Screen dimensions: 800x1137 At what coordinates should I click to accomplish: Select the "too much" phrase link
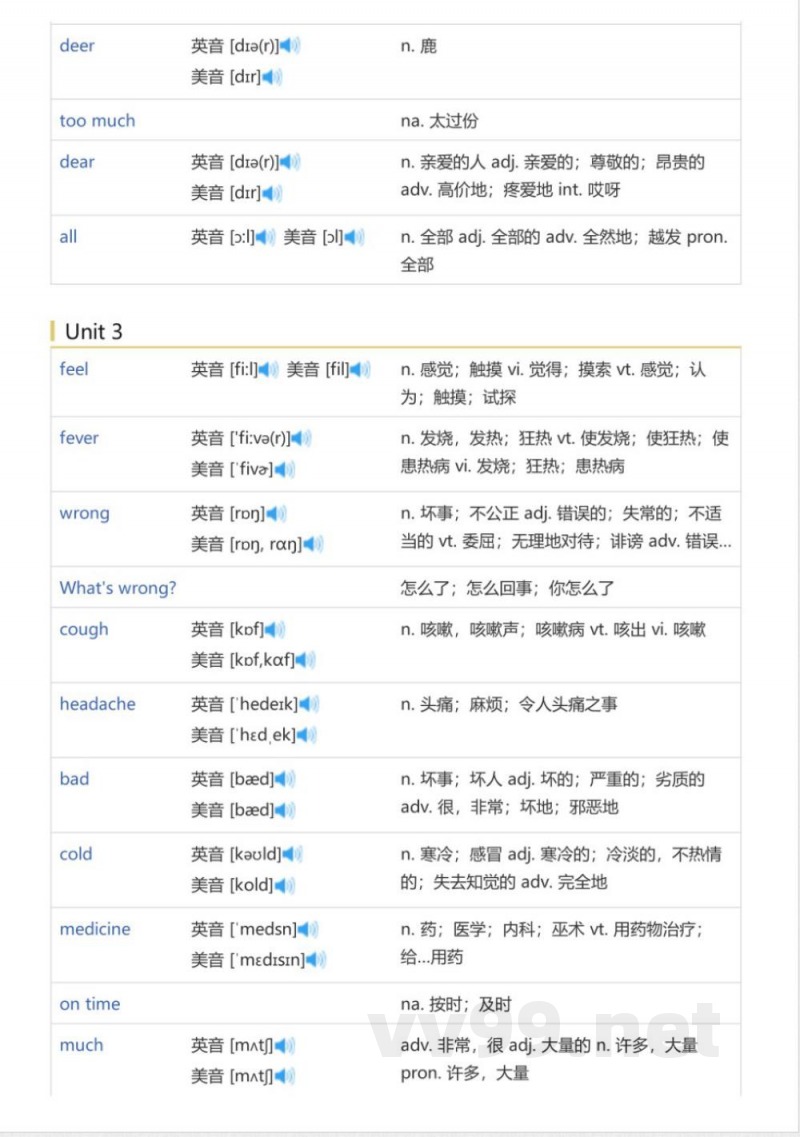(96, 120)
